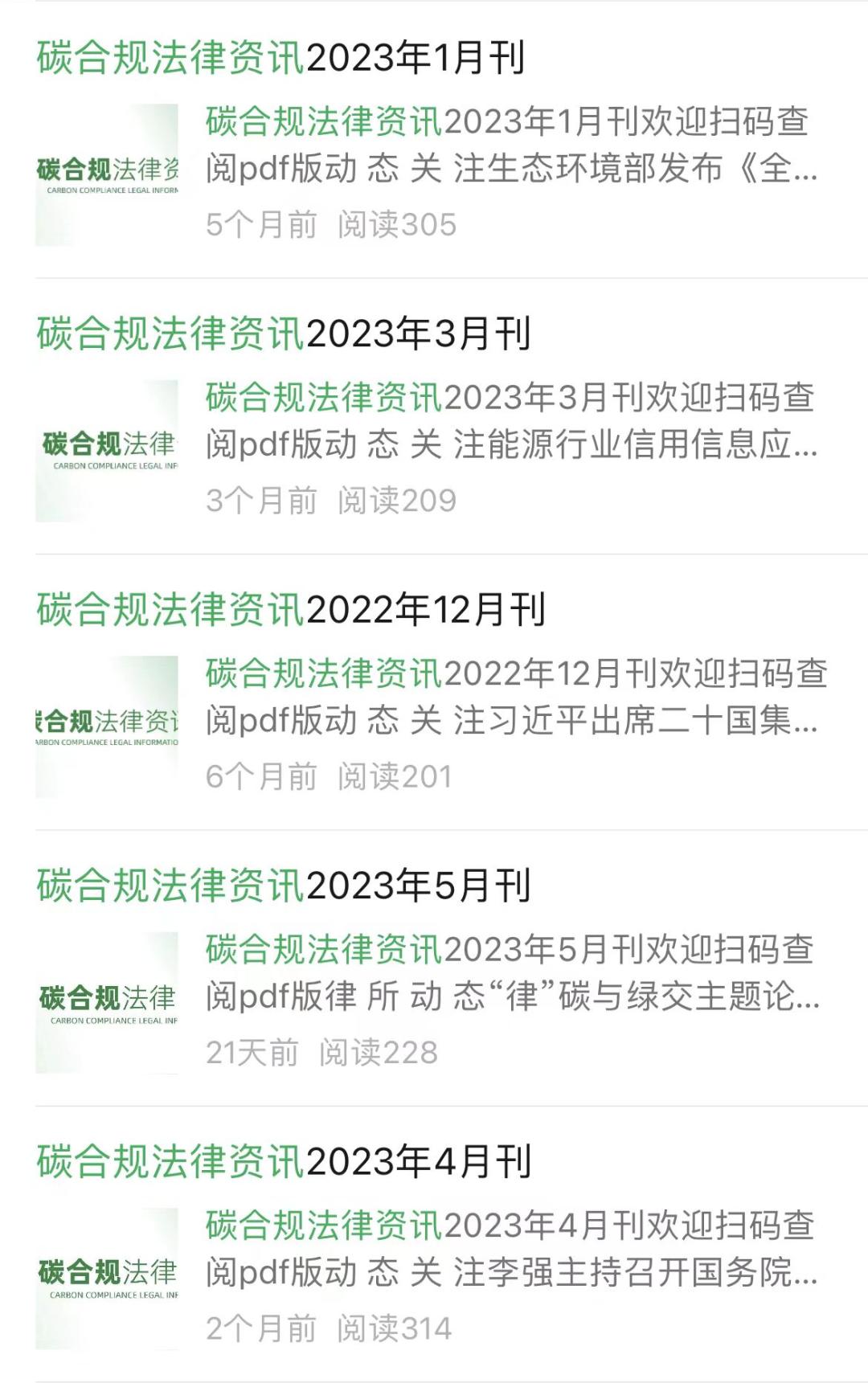Click the 阅读305 read count label
The image size is (868, 1383).
398,225
